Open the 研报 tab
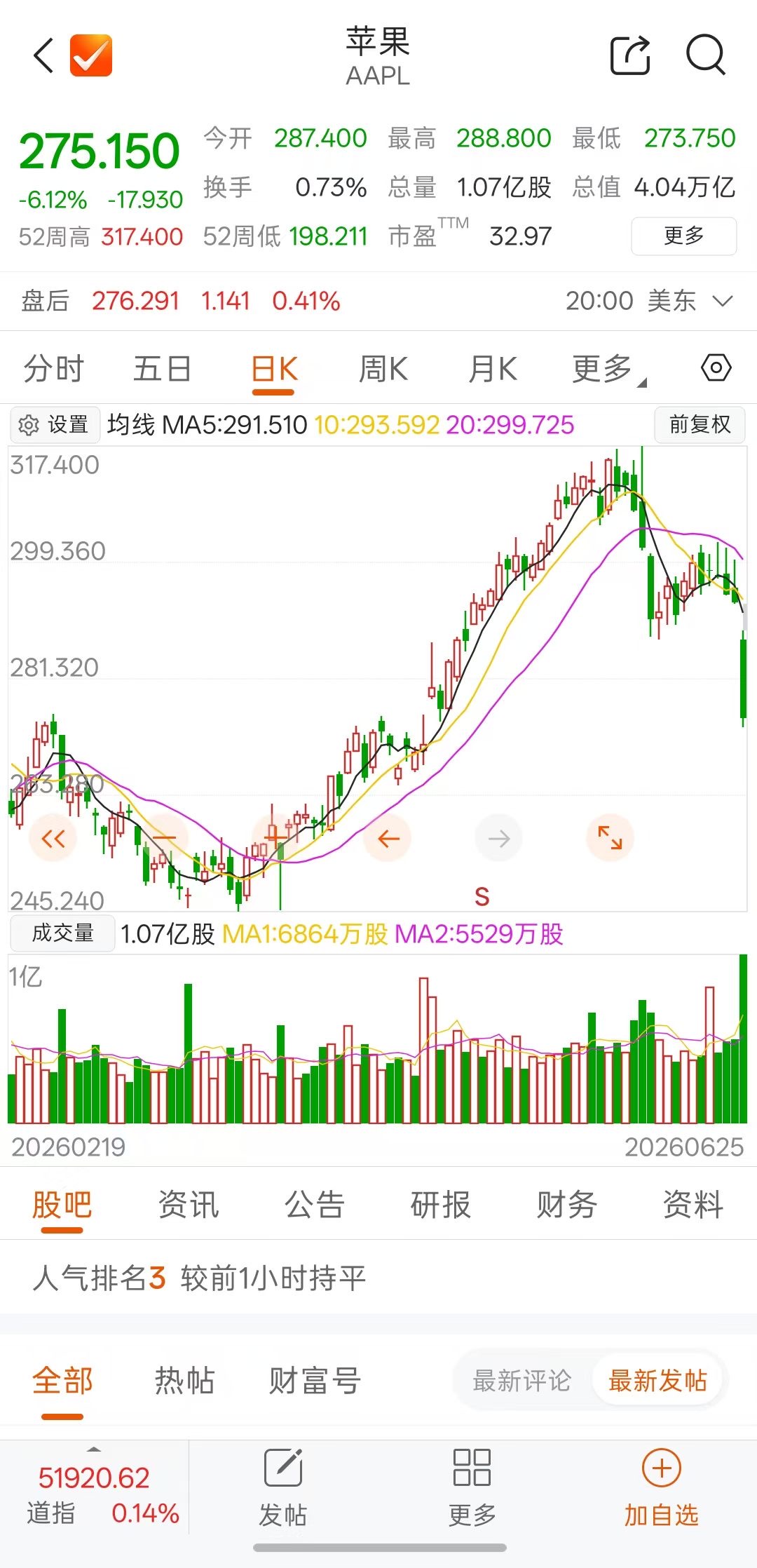The height and width of the screenshot is (1568, 757). coord(441,1205)
